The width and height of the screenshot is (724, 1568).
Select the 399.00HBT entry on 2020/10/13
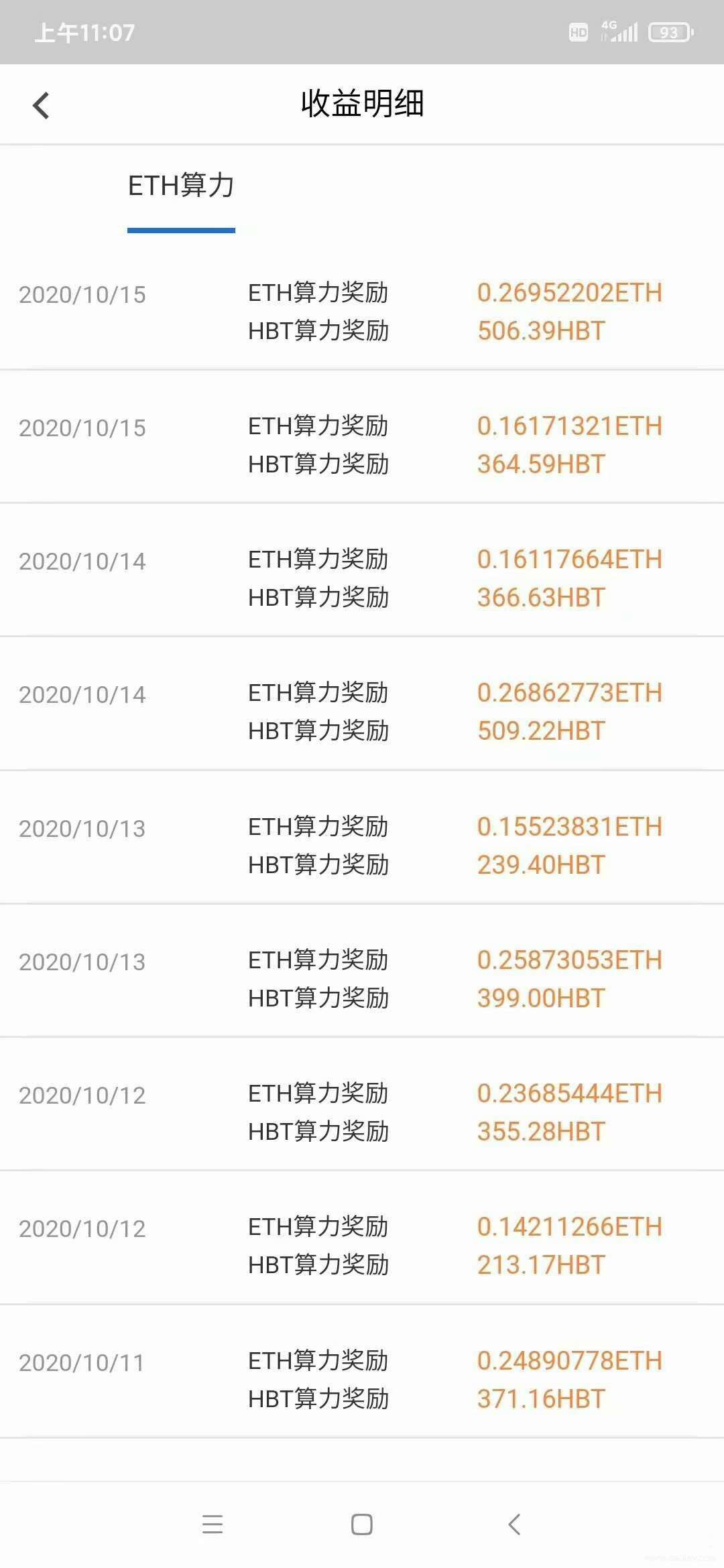tap(540, 998)
